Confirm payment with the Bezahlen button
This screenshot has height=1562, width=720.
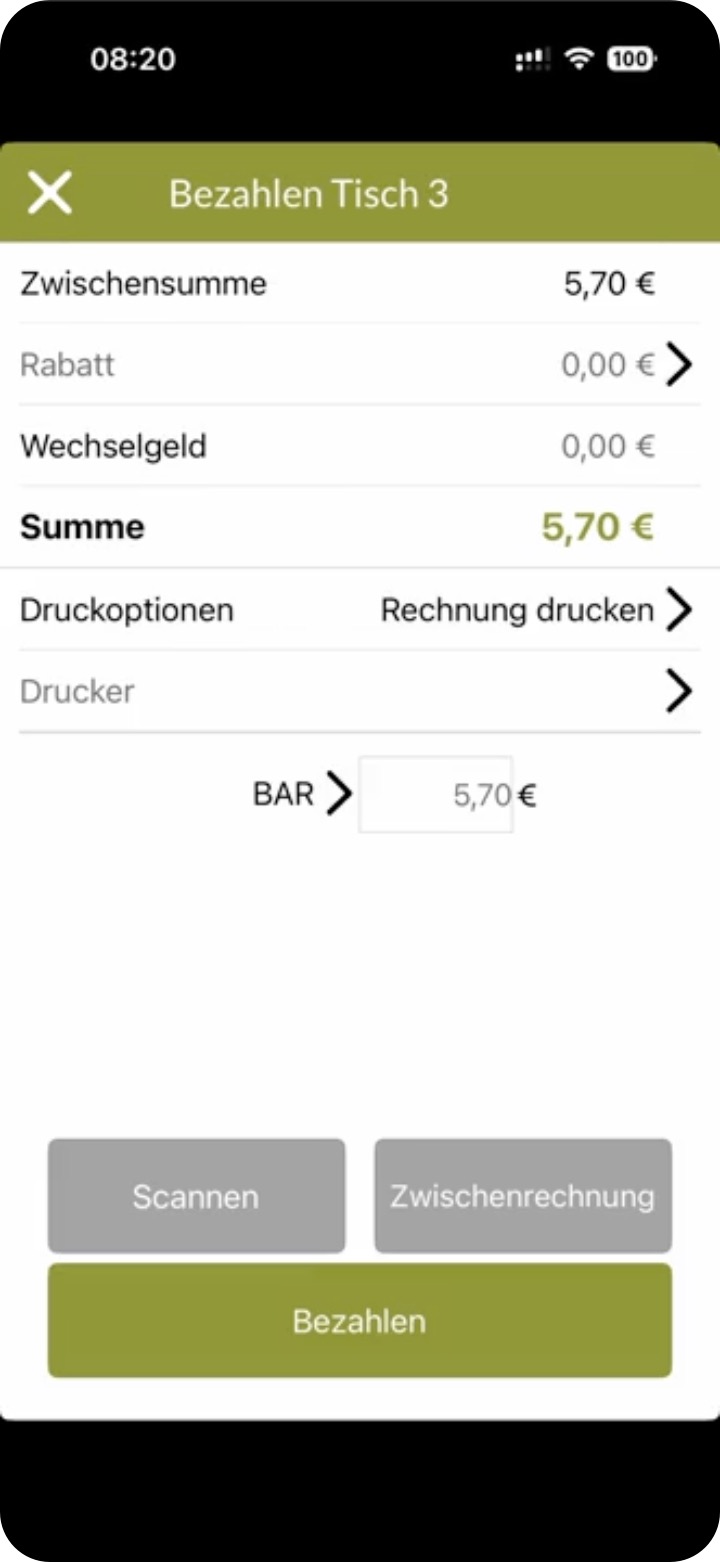click(x=360, y=1321)
